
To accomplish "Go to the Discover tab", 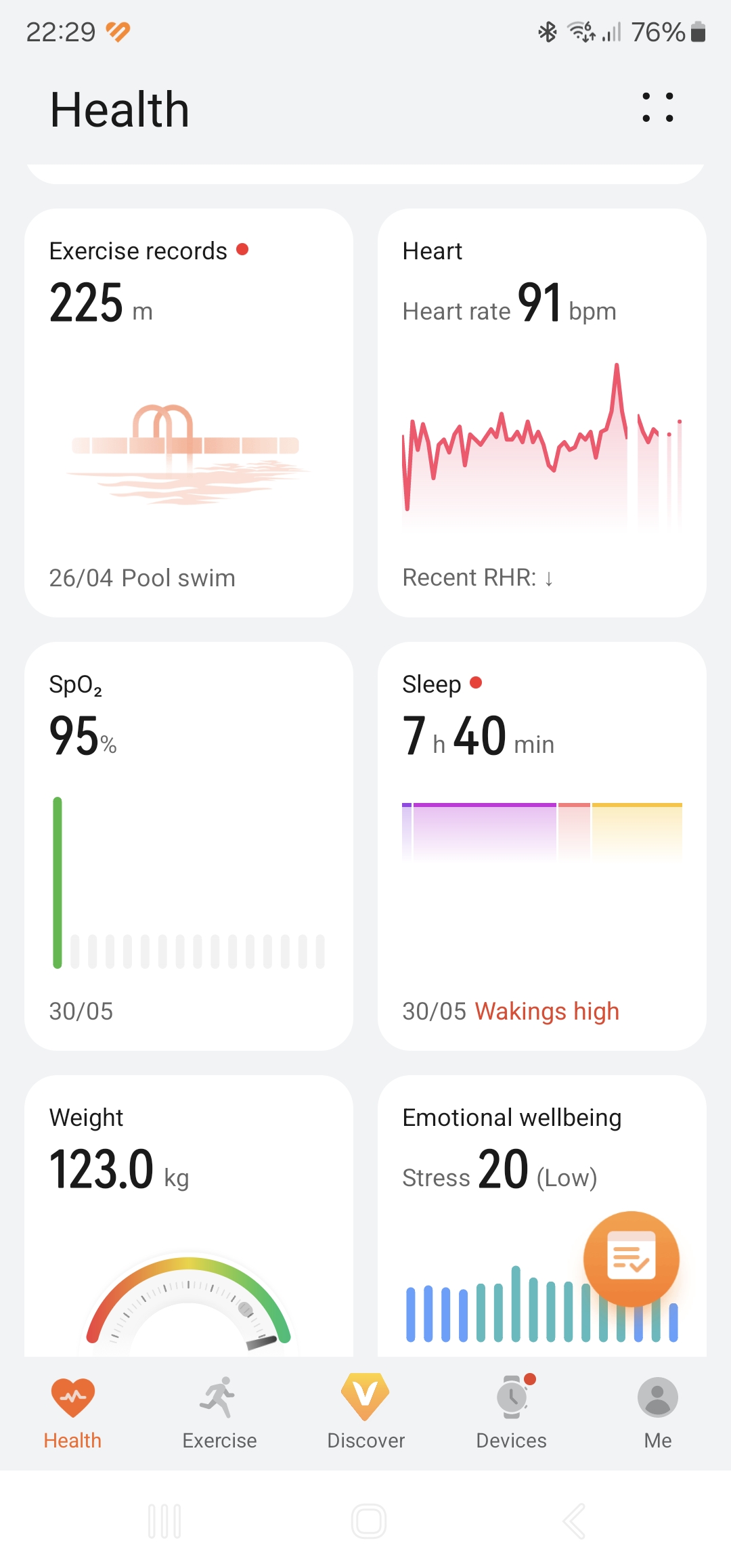I will tap(365, 1413).
